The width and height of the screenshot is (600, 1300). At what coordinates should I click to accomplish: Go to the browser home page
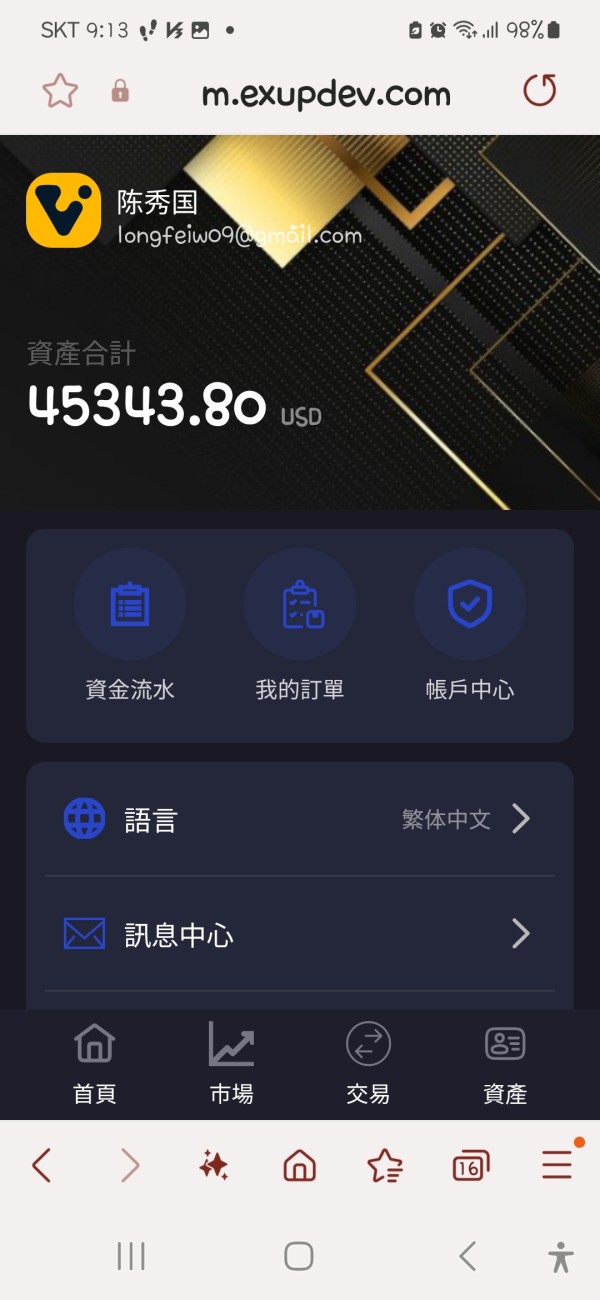(x=299, y=1165)
